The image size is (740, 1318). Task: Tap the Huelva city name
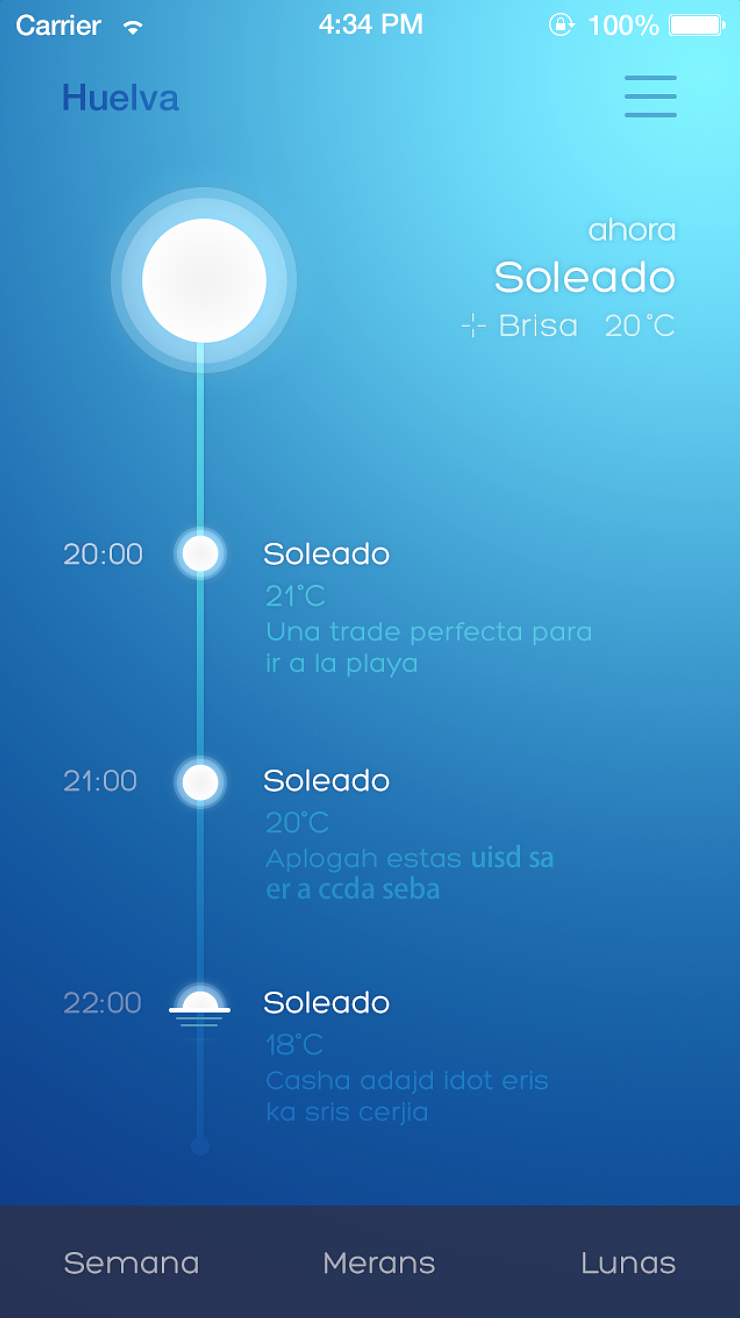[120, 98]
